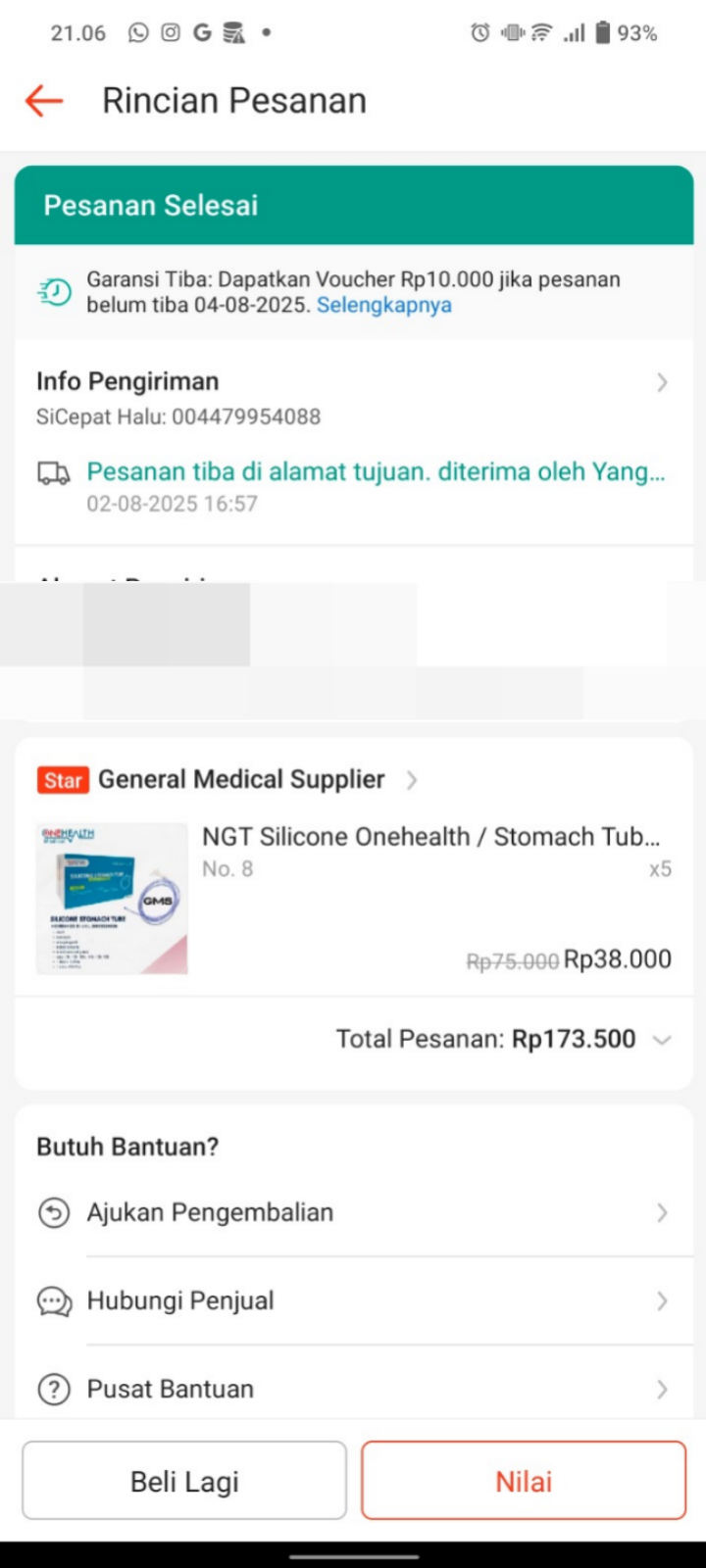The image size is (706, 1568).
Task: Go back using the red arrow
Action: click(44, 100)
